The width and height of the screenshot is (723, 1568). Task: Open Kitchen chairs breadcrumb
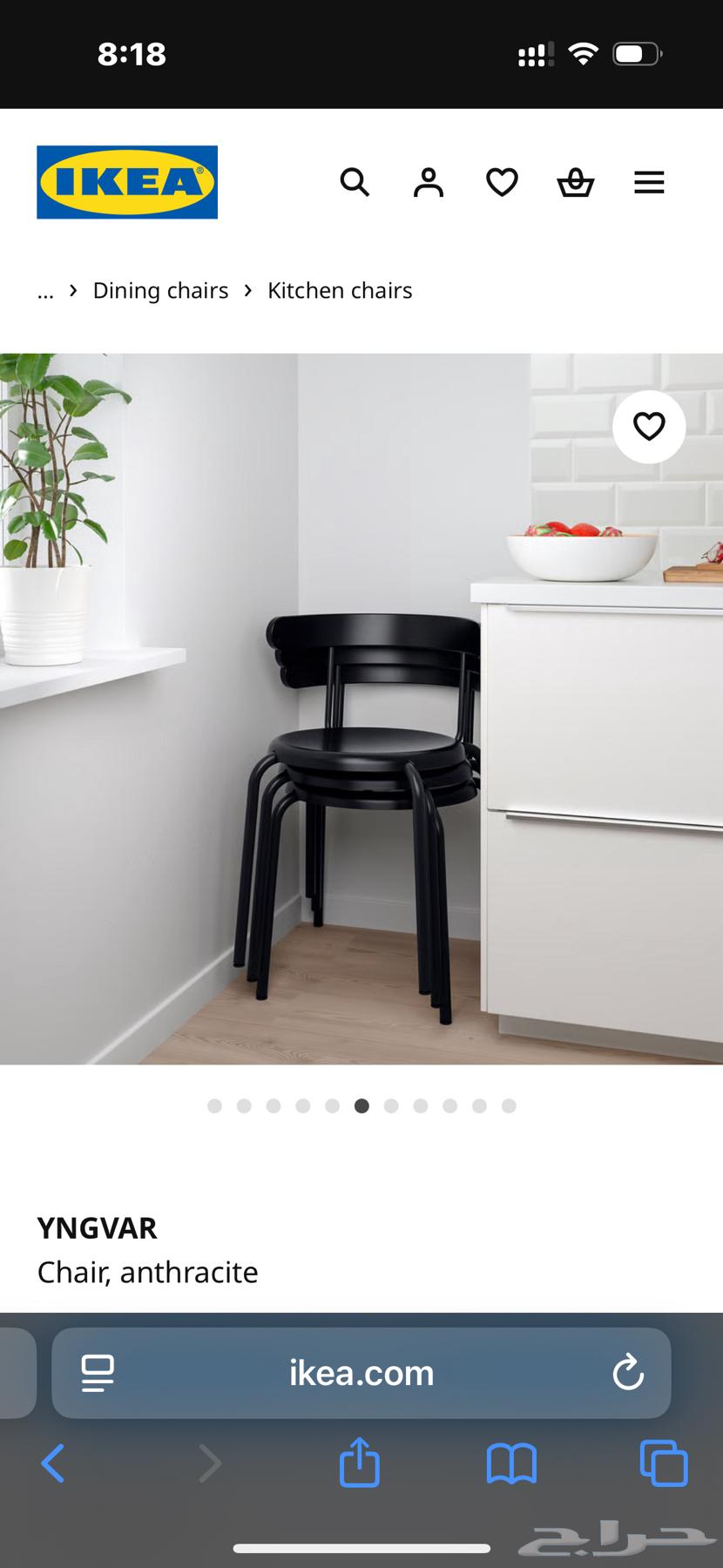point(340,291)
